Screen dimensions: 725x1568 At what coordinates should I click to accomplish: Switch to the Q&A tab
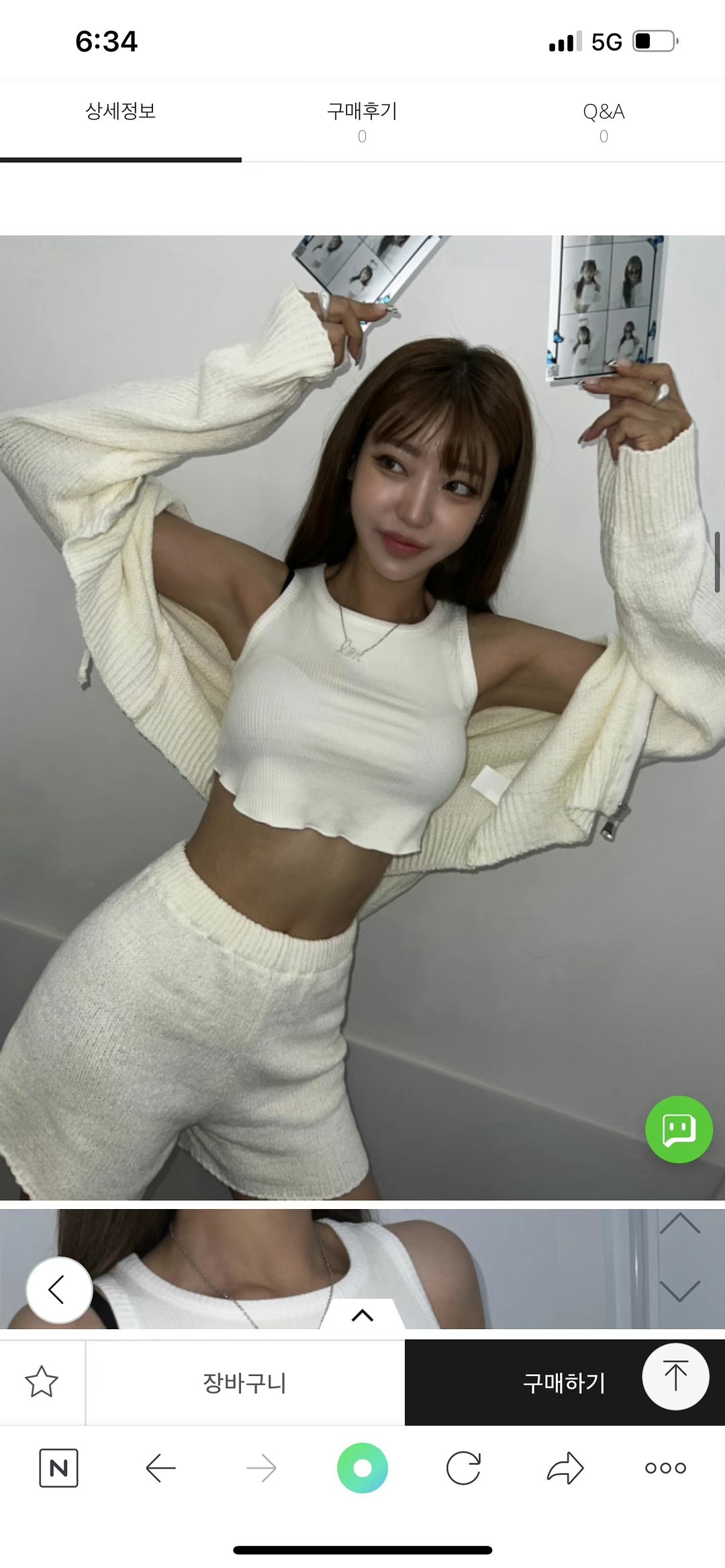tap(603, 121)
